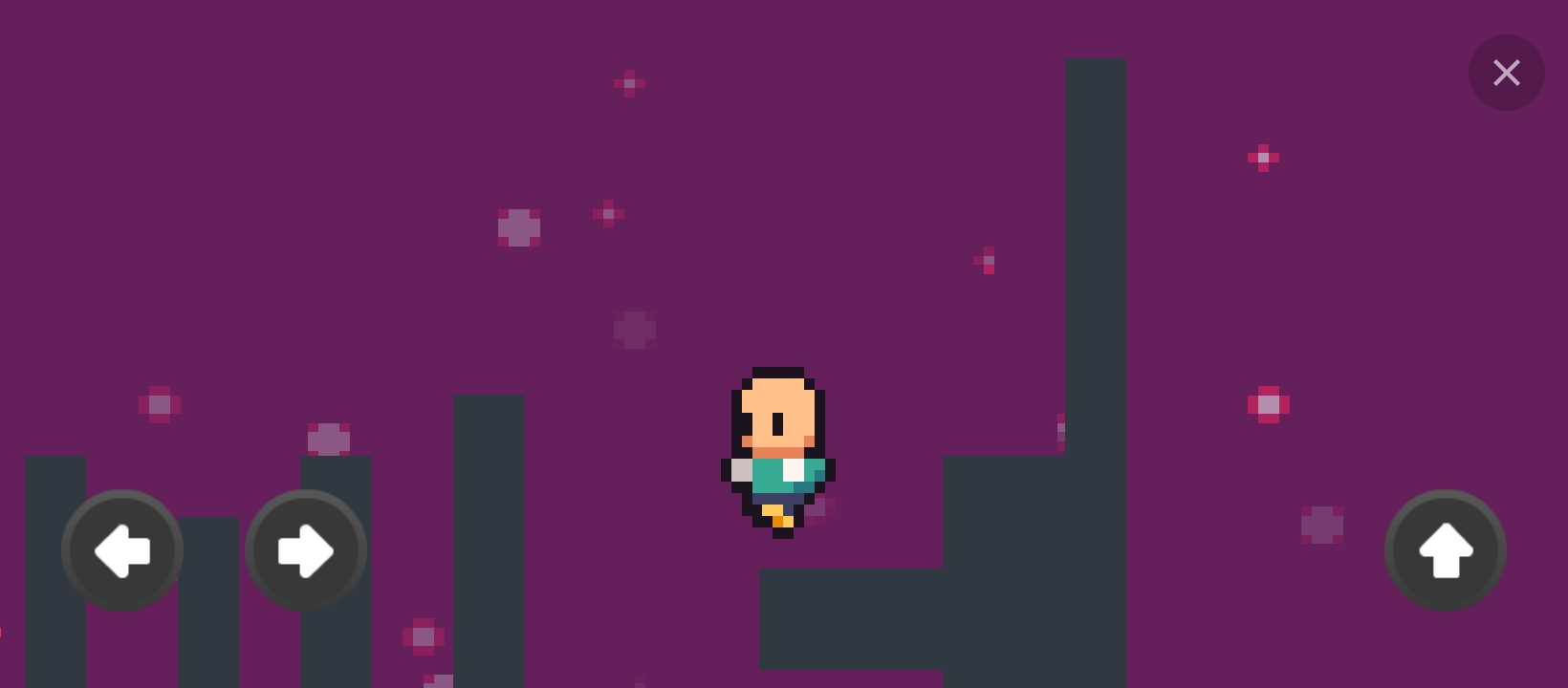Close the game with the X button

[x=1506, y=73]
